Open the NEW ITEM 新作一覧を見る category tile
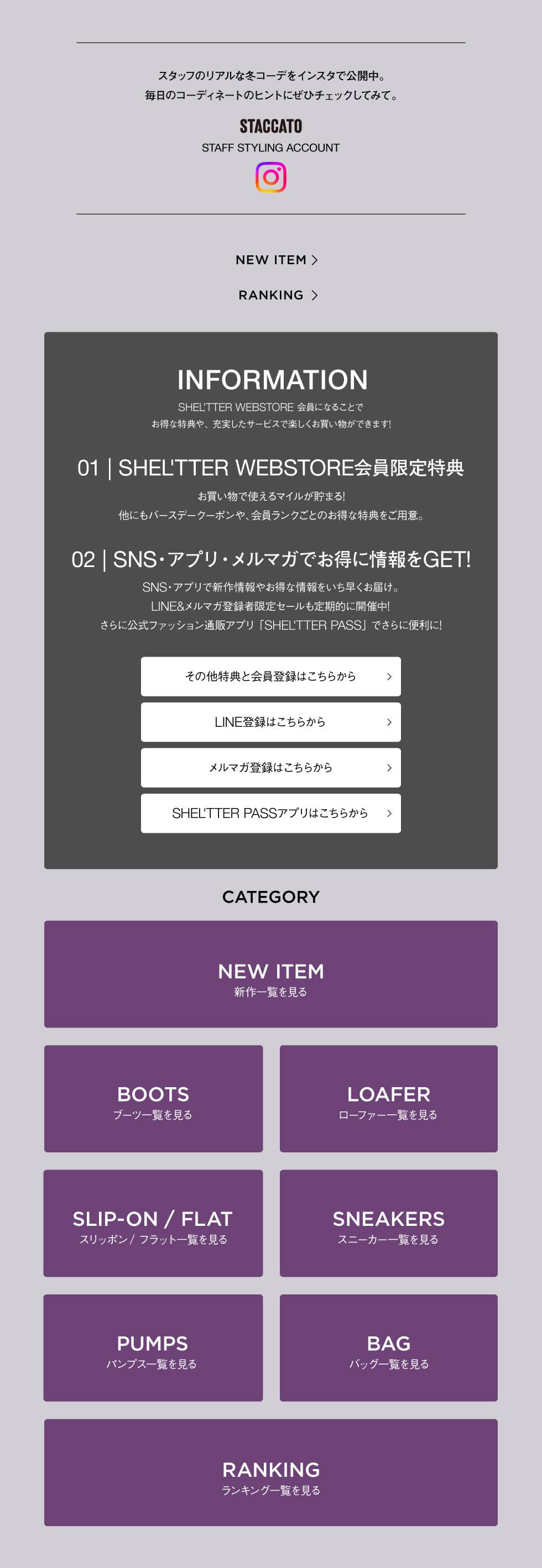Viewport: 542px width, 1568px height. (x=270, y=974)
